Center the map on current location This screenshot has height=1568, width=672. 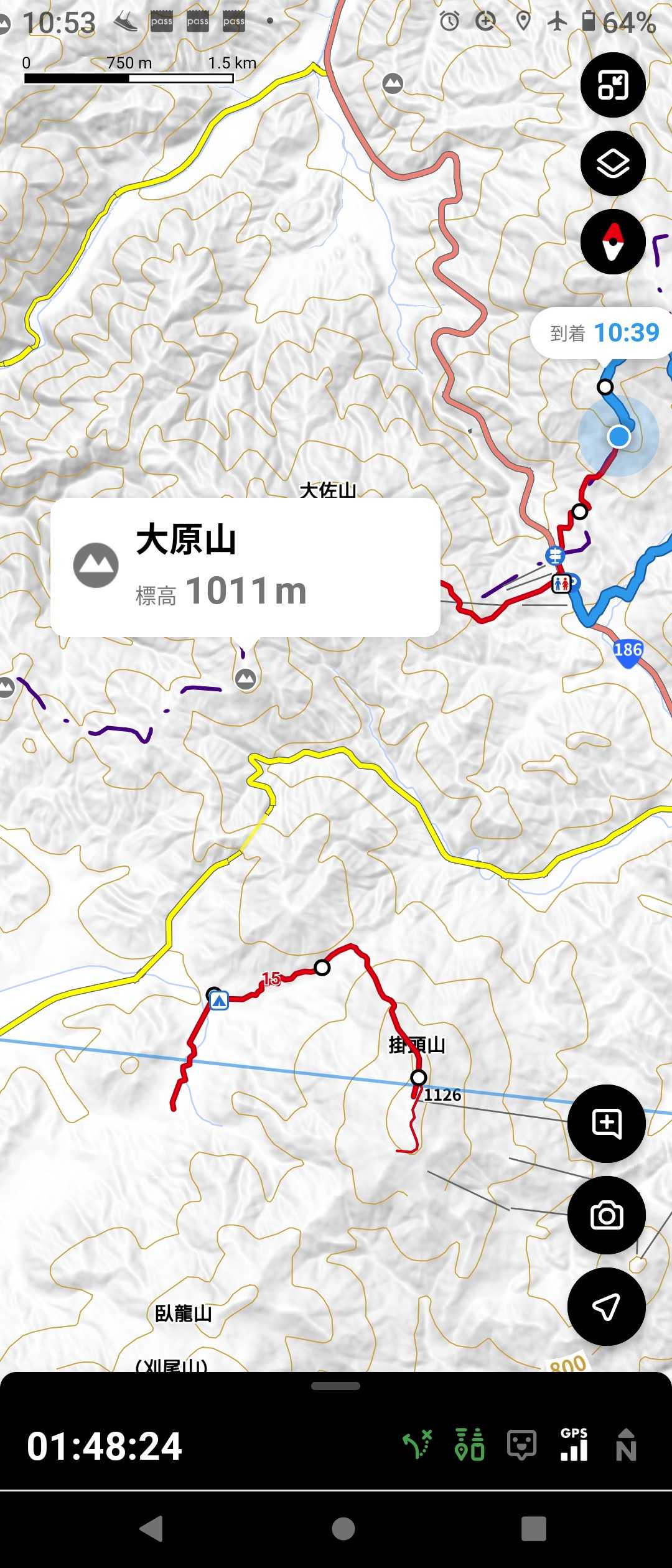tap(607, 1307)
